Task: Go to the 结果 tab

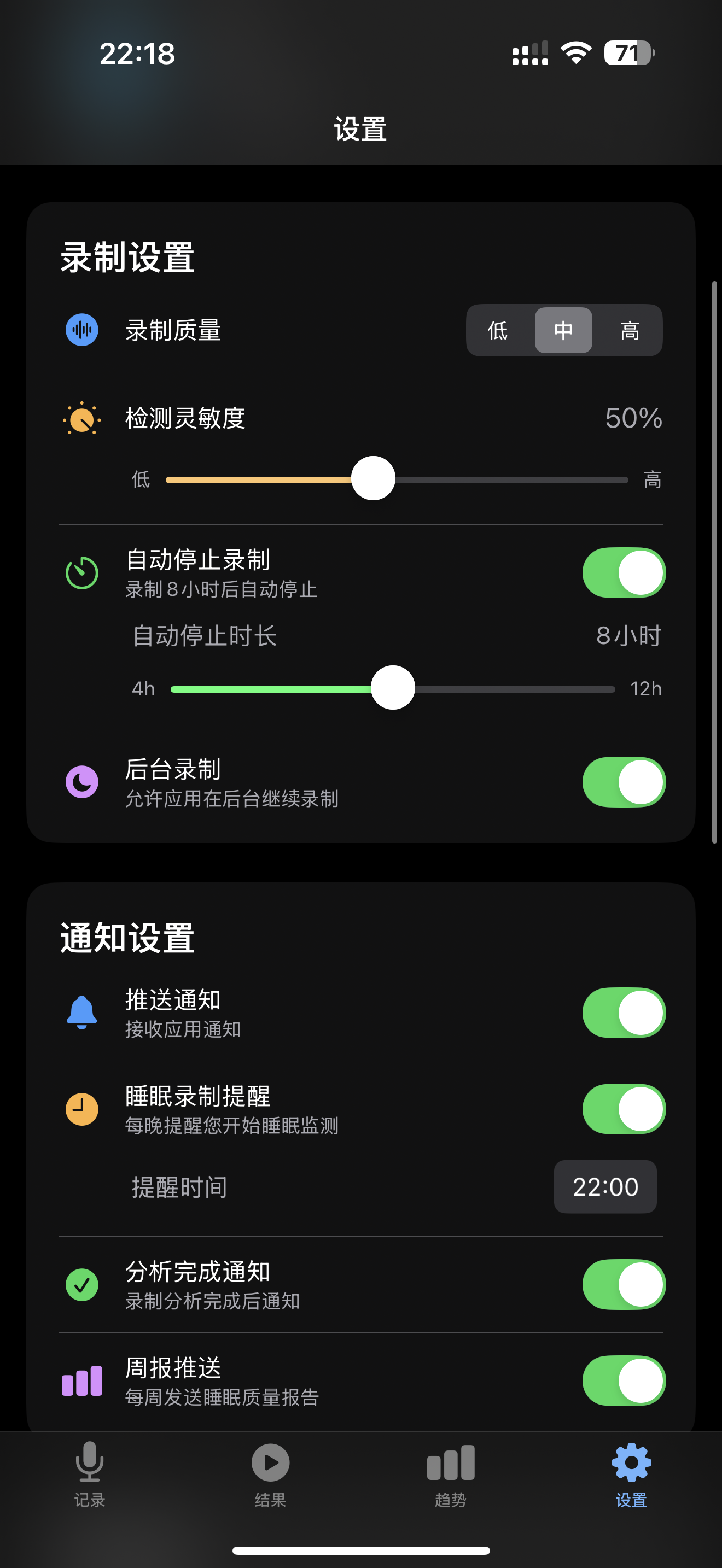Action: (270, 1473)
